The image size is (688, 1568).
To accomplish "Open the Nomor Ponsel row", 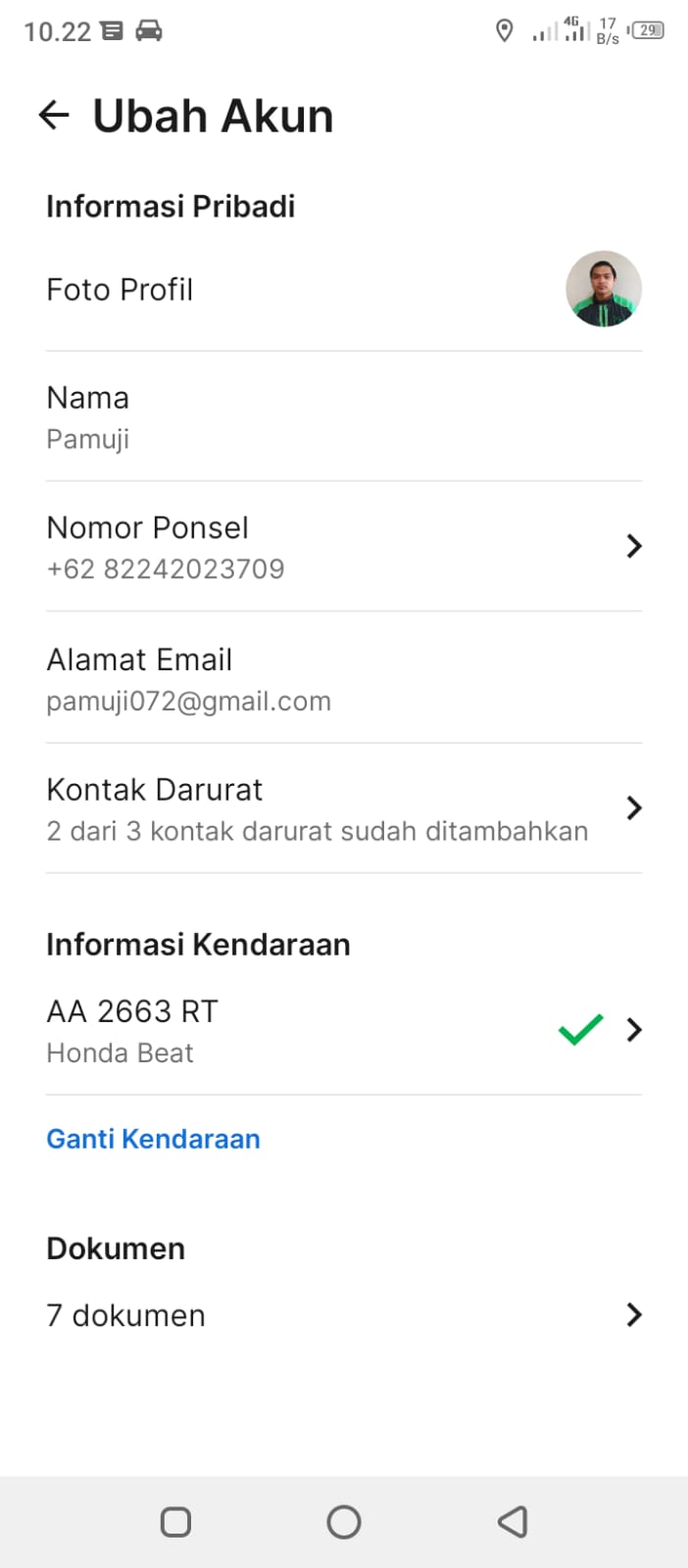I will [343, 547].
